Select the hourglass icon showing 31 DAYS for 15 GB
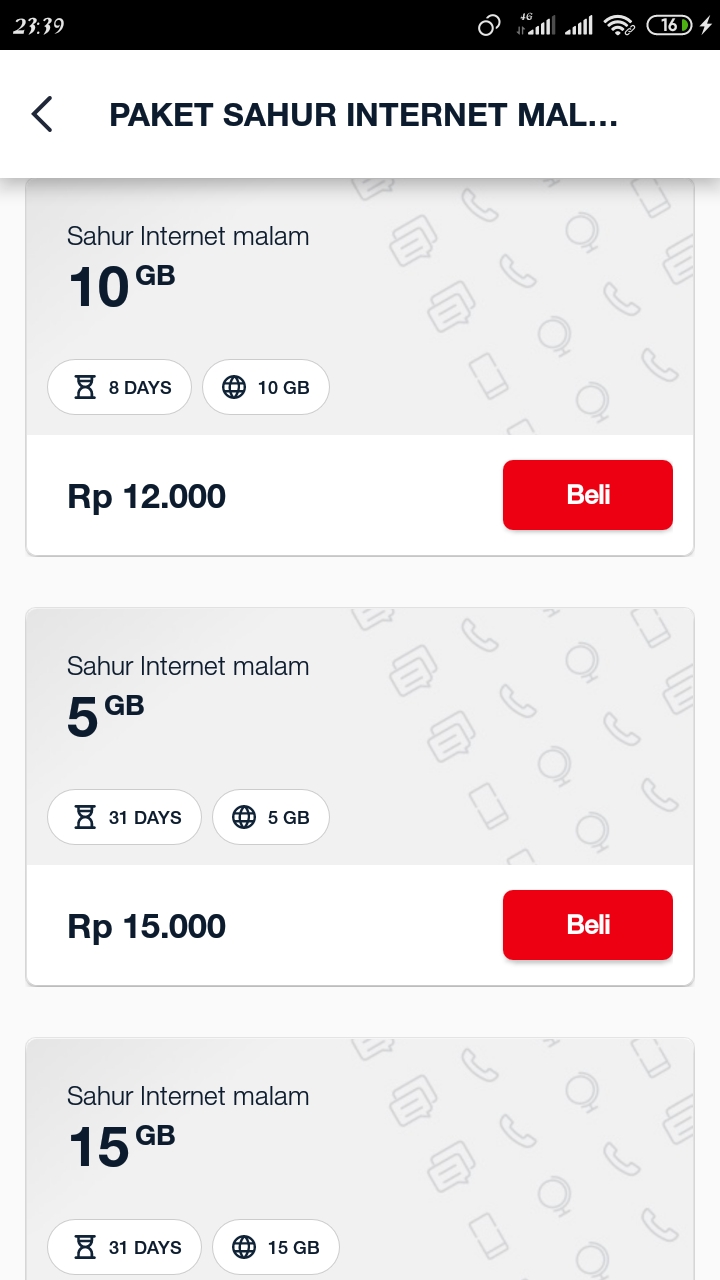 [84, 1247]
